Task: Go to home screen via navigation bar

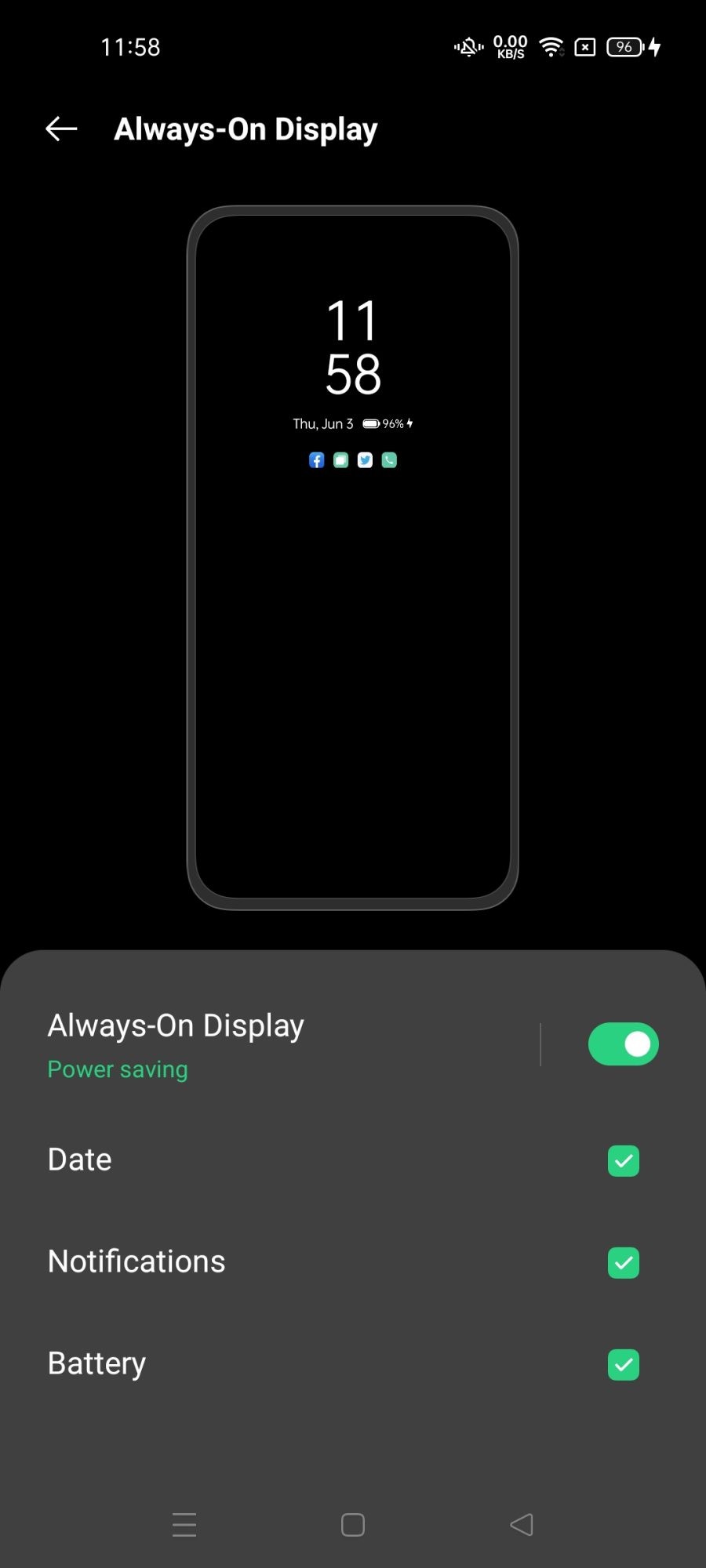Action: [353, 1525]
